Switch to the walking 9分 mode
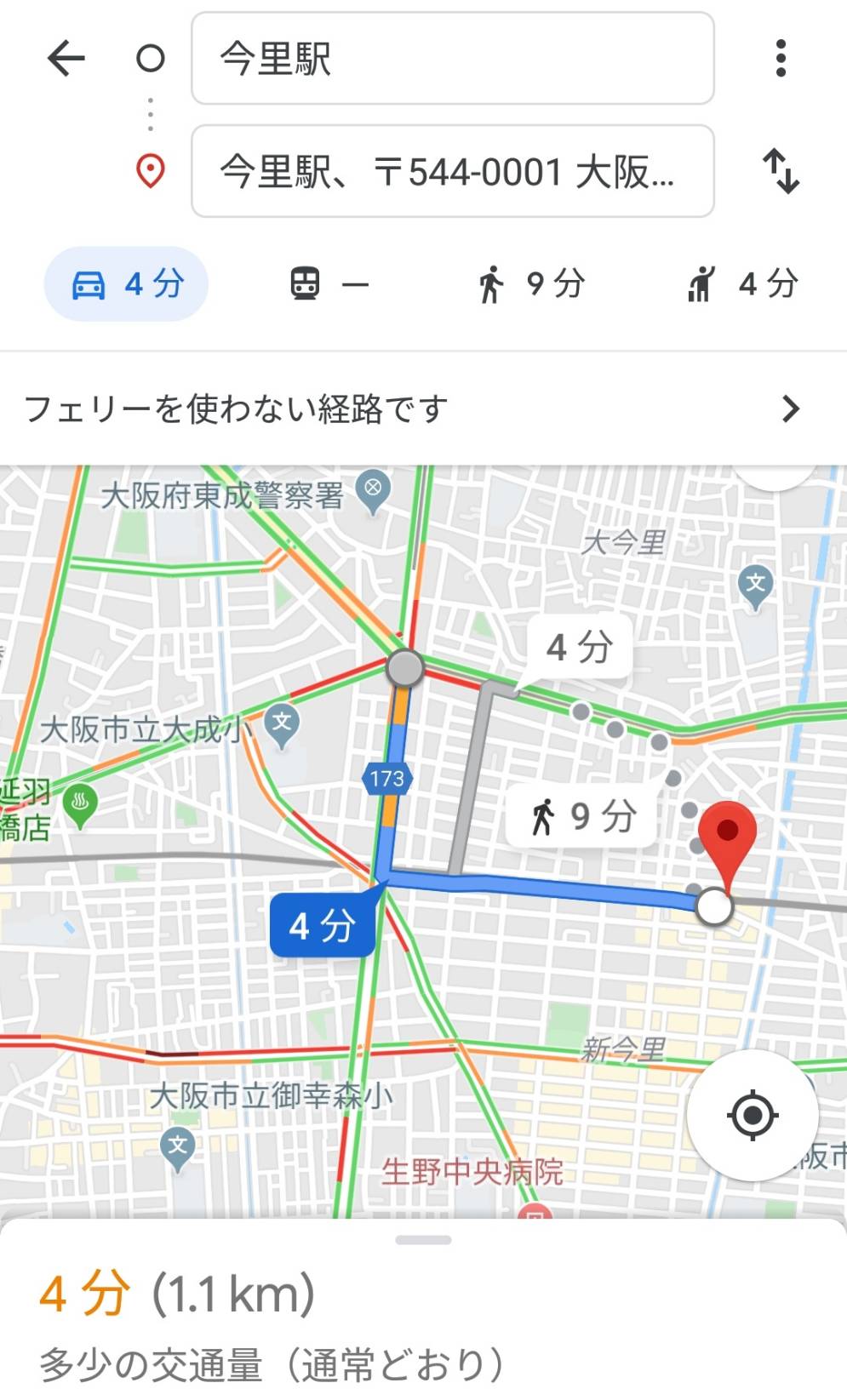The width and height of the screenshot is (847, 1400). [x=531, y=283]
